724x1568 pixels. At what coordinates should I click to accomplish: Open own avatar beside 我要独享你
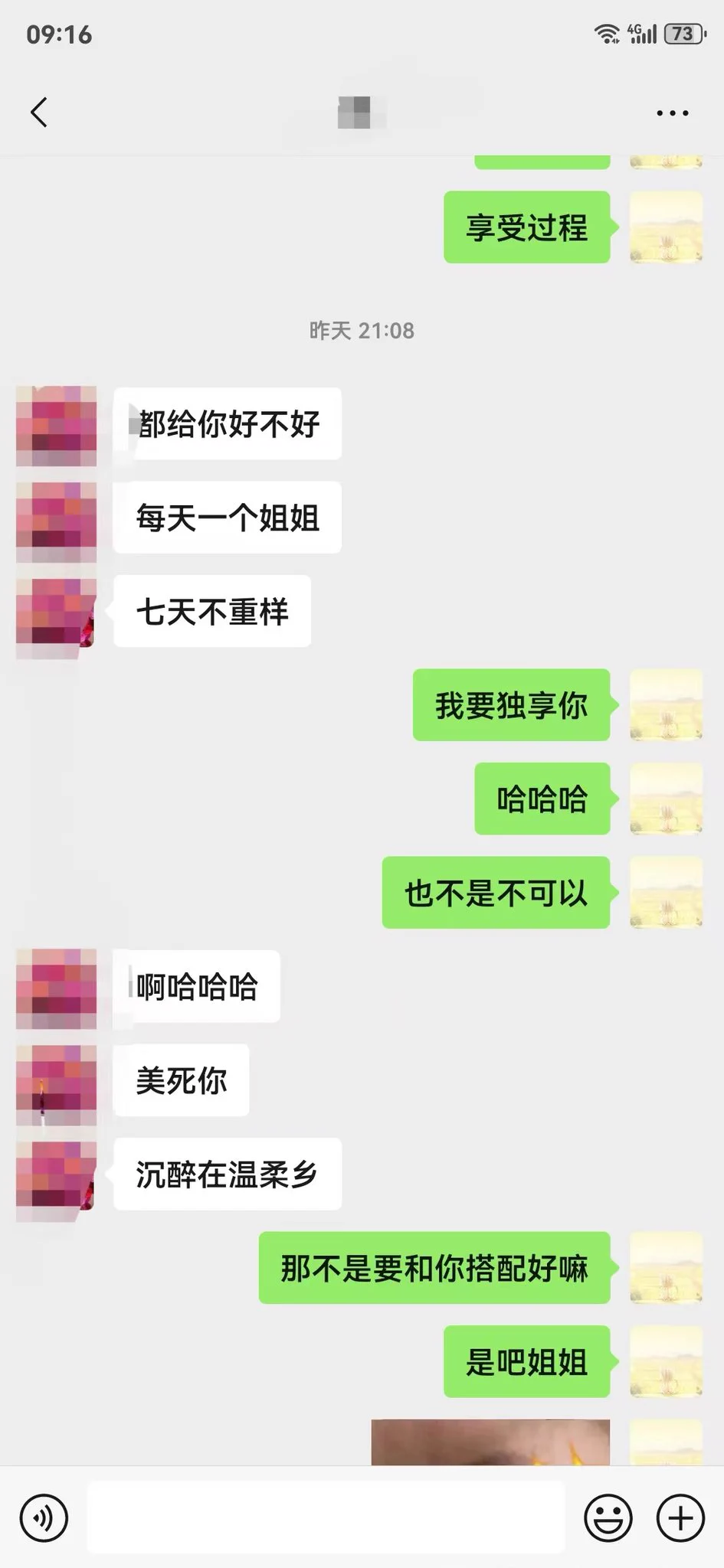pos(666,704)
